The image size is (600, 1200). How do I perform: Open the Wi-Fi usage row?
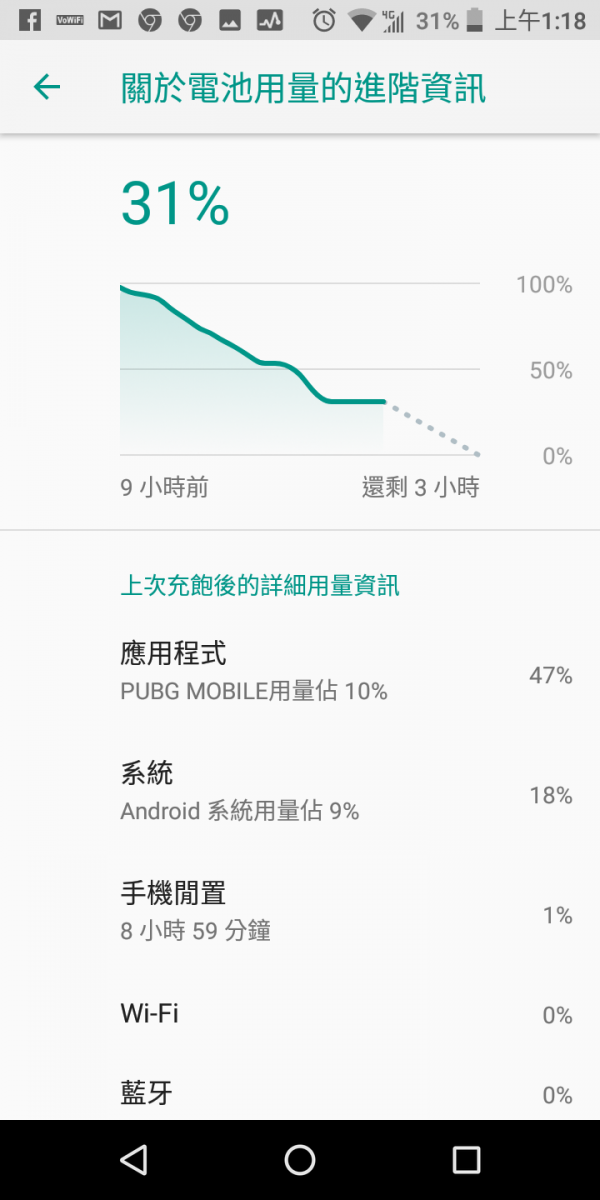point(300,1014)
